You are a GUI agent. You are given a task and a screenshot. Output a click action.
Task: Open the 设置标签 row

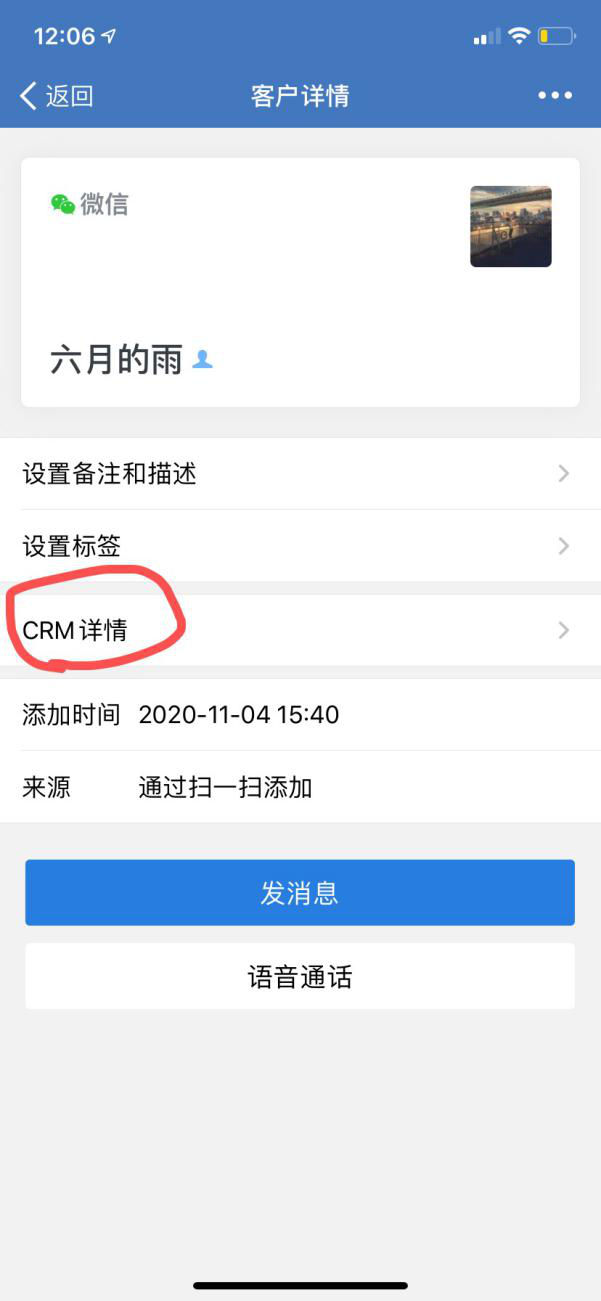click(300, 546)
